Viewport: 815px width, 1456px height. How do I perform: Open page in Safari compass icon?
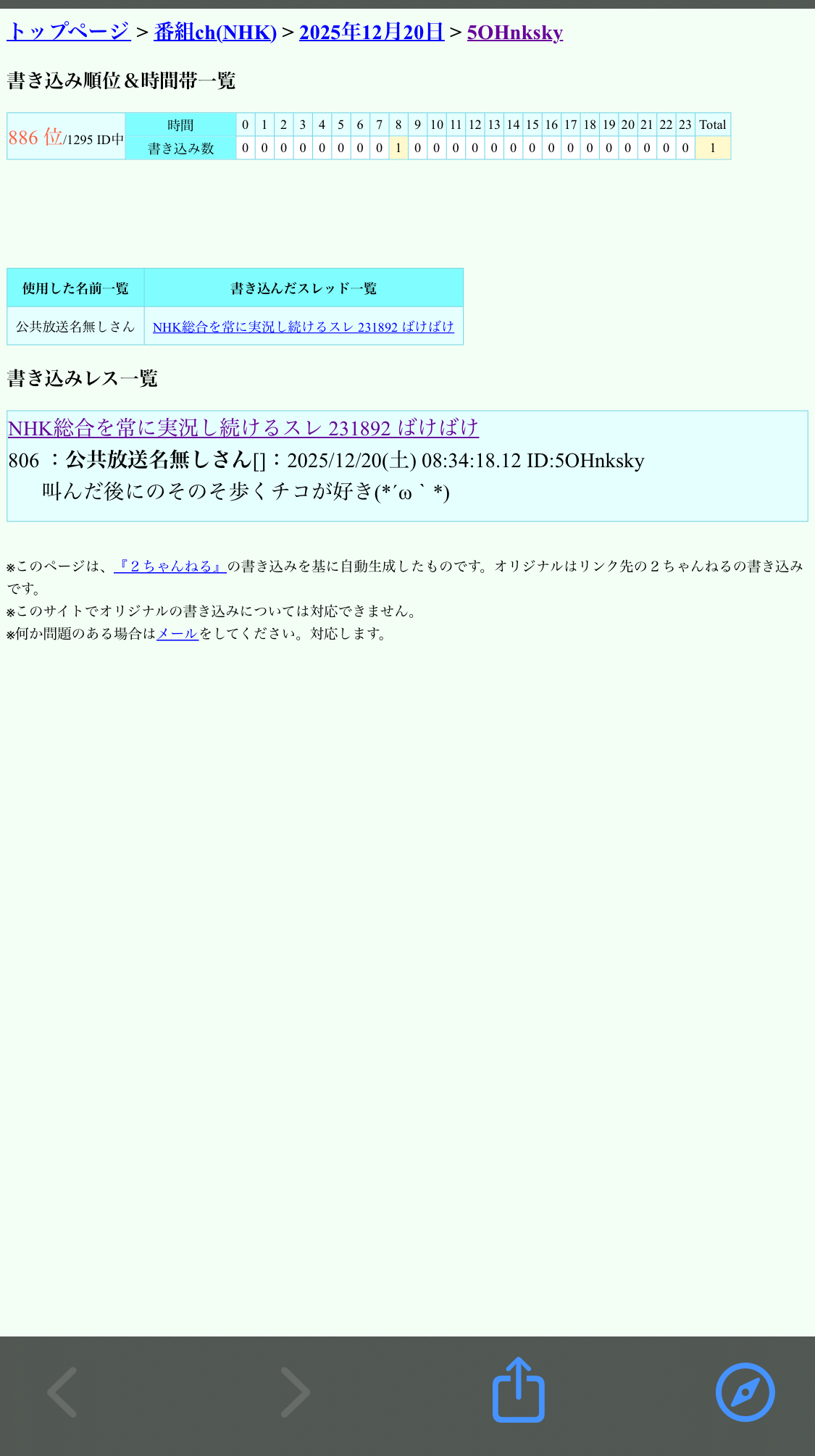point(745,1392)
